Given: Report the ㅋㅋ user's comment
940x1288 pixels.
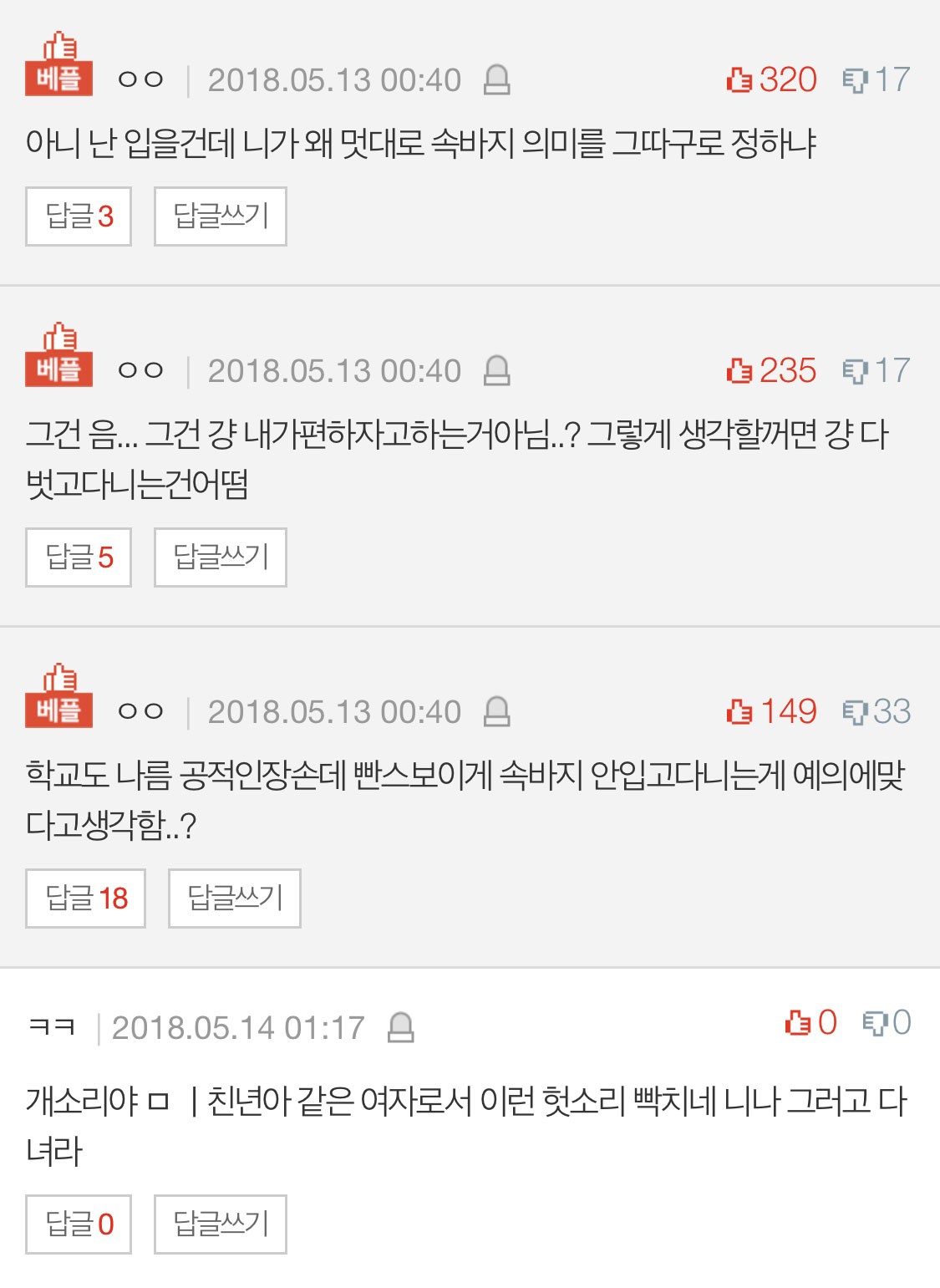Looking at the screenshot, I should click(401, 1027).
